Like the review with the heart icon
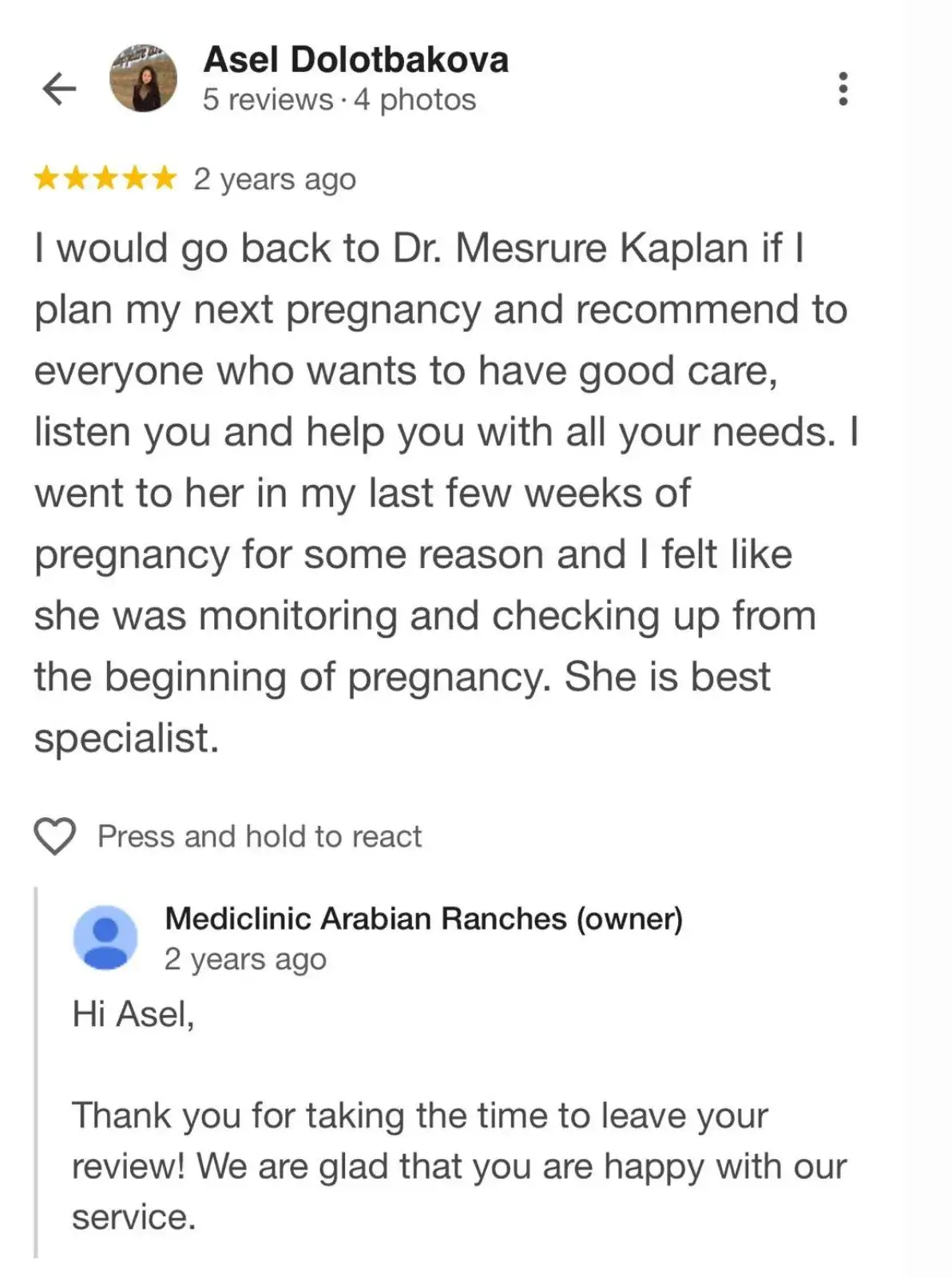This screenshot has height=1278, width=952. (55, 836)
